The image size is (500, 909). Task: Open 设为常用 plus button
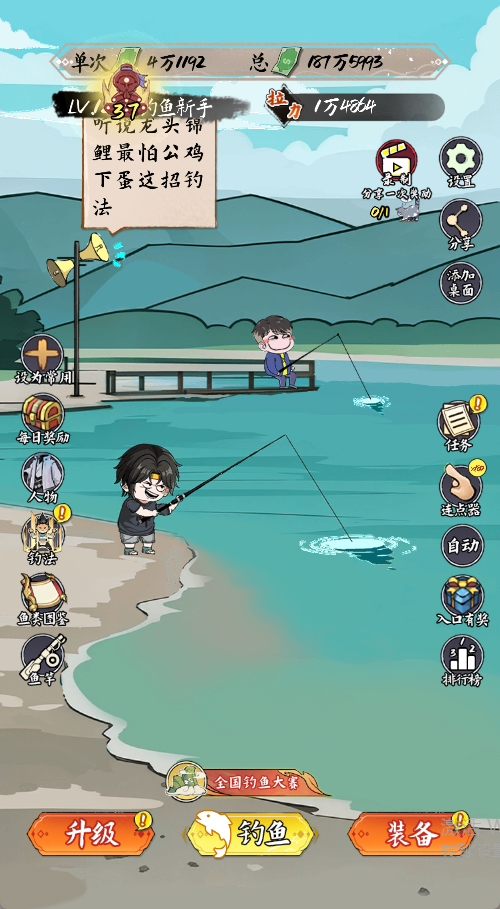coord(43,358)
